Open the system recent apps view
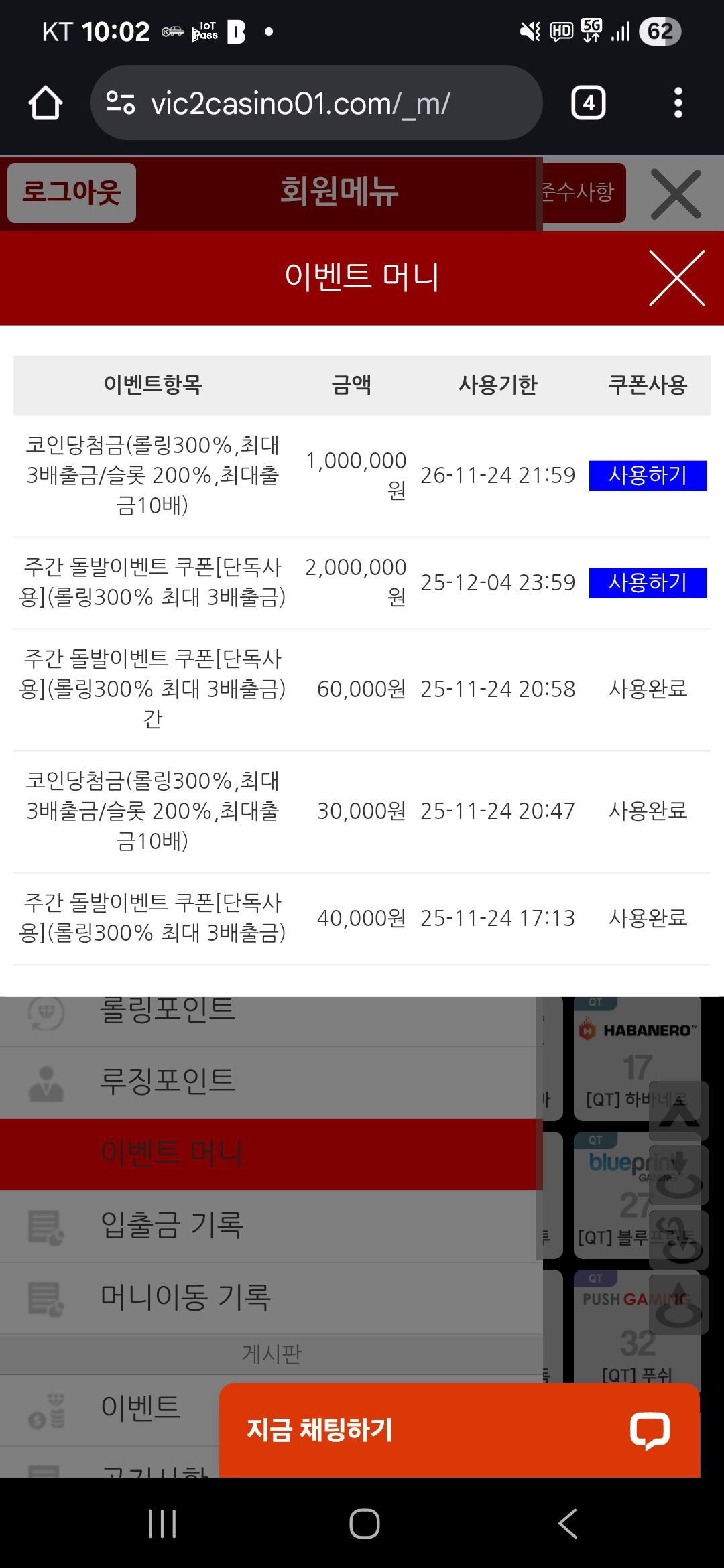Screen dimensions: 724x1568 [x=162, y=1523]
